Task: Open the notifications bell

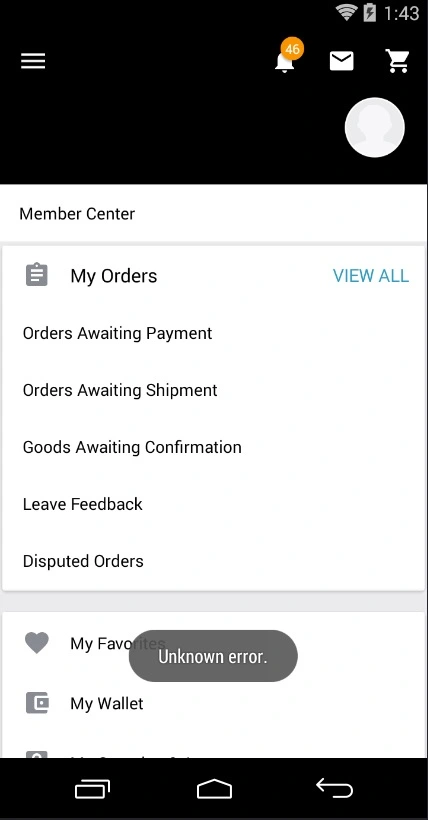Action: pos(284,62)
